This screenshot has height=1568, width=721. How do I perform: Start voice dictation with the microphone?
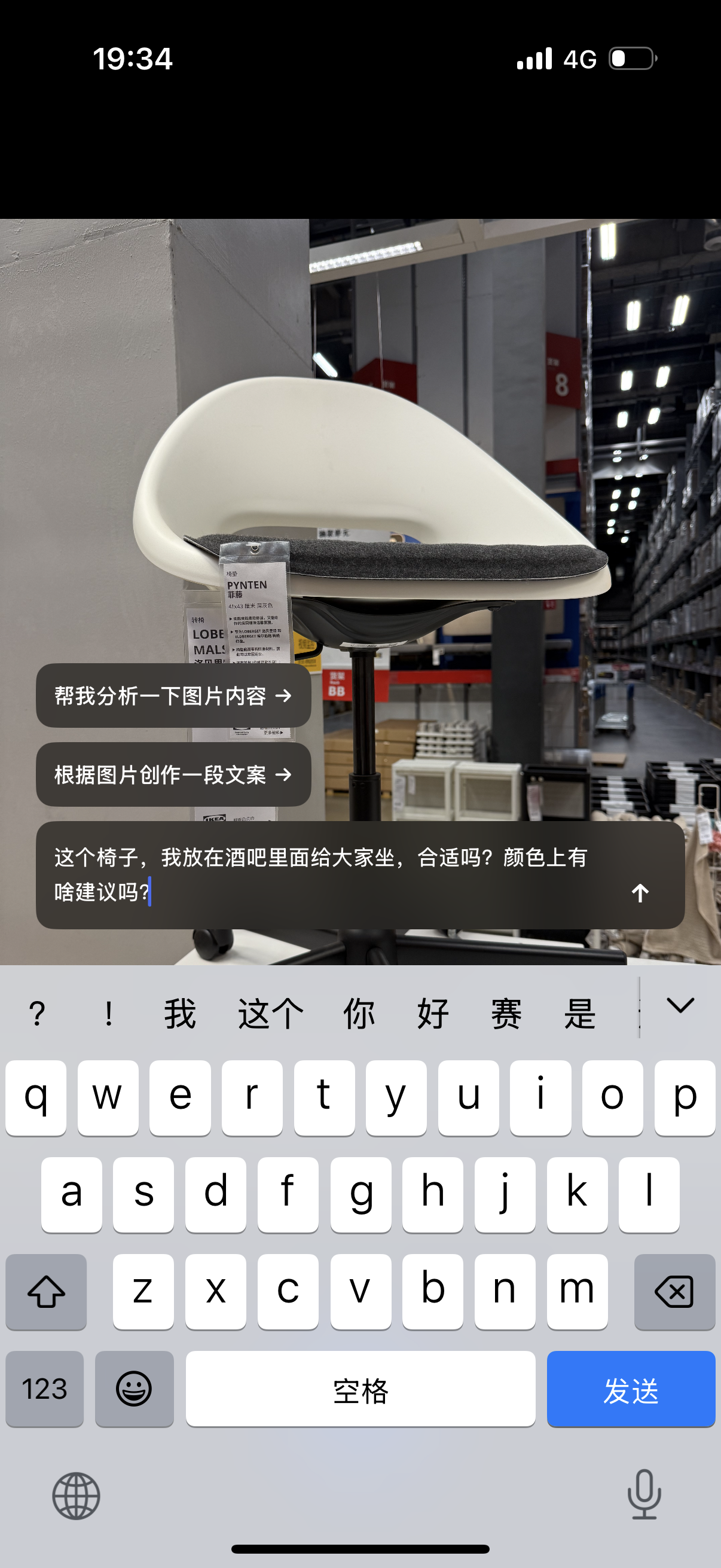pyautogui.click(x=644, y=1494)
